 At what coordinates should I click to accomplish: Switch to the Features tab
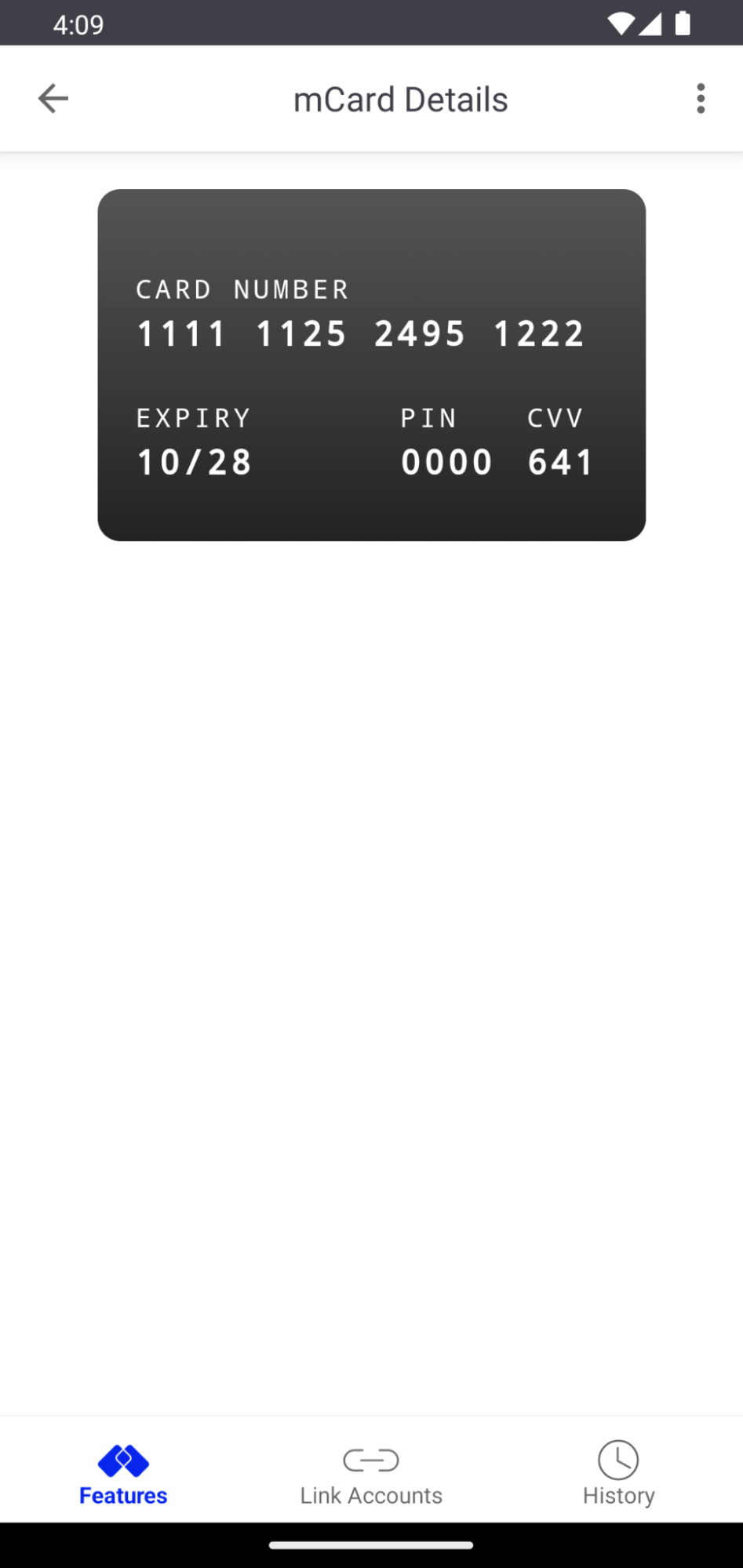tap(123, 1474)
